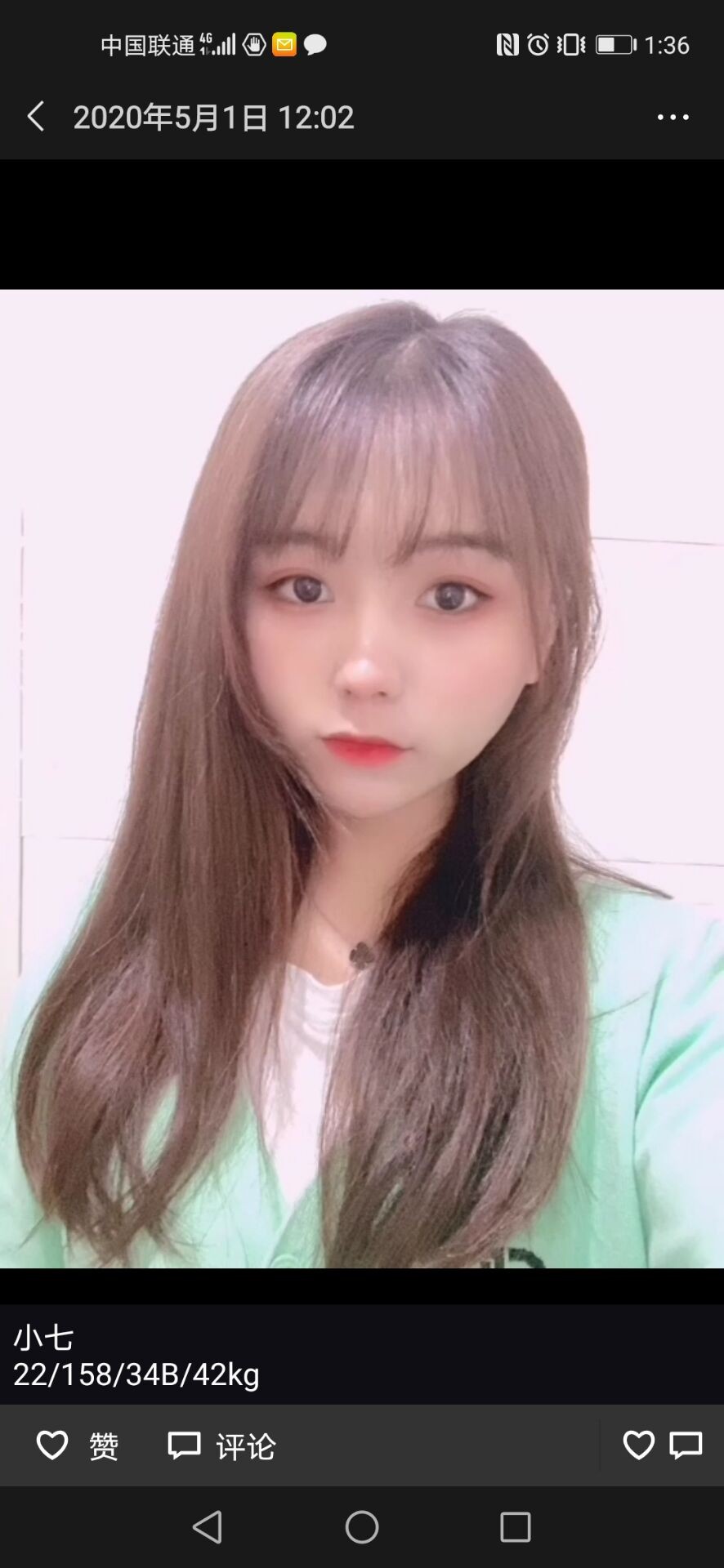Like this post with 赞
Image resolution: width=724 pixels, height=1568 pixels.
point(78,1445)
